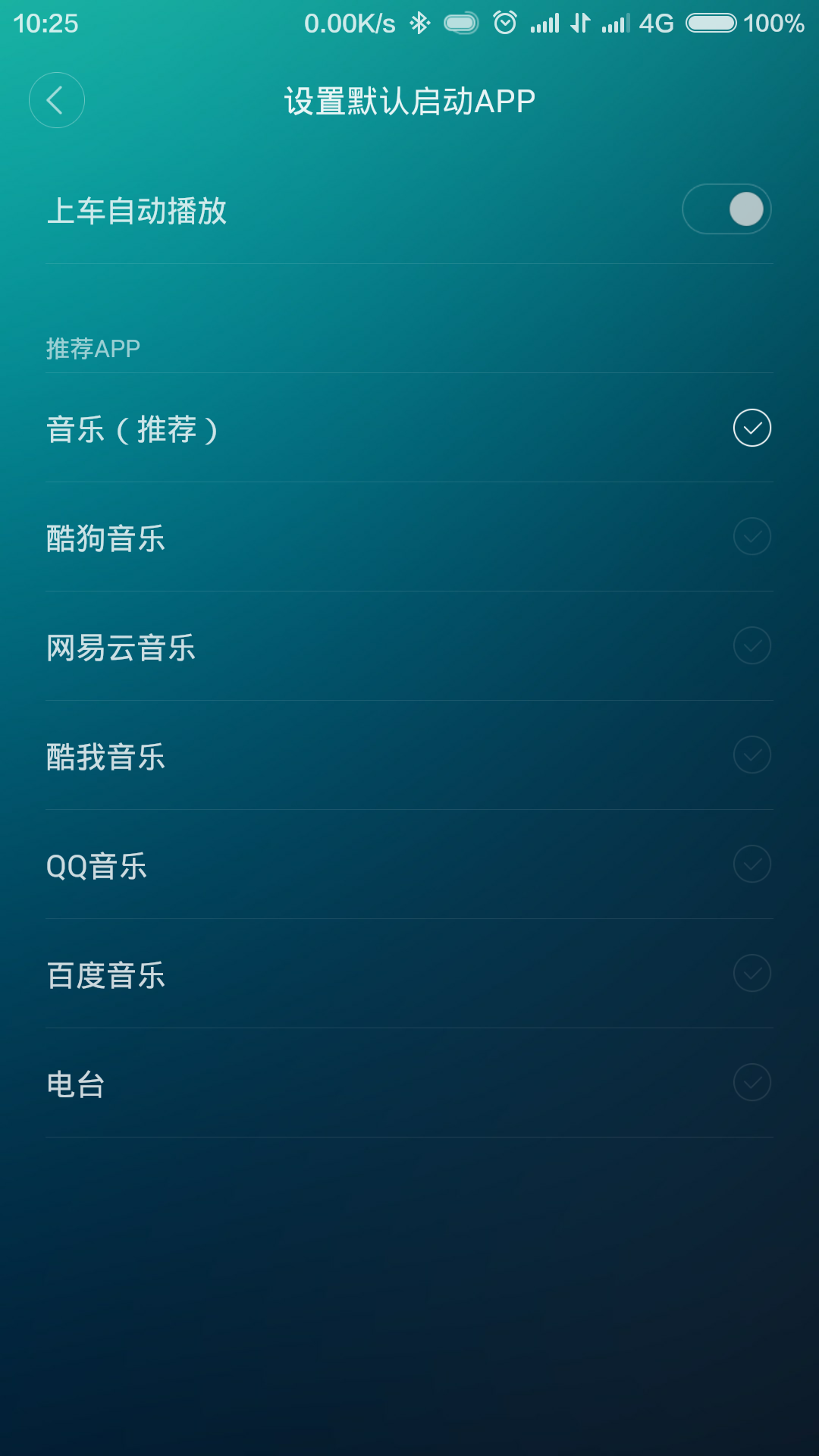Tap the checkmark next to 音乐（推荐）
The image size is (819, 1456).
click(752, 428)
